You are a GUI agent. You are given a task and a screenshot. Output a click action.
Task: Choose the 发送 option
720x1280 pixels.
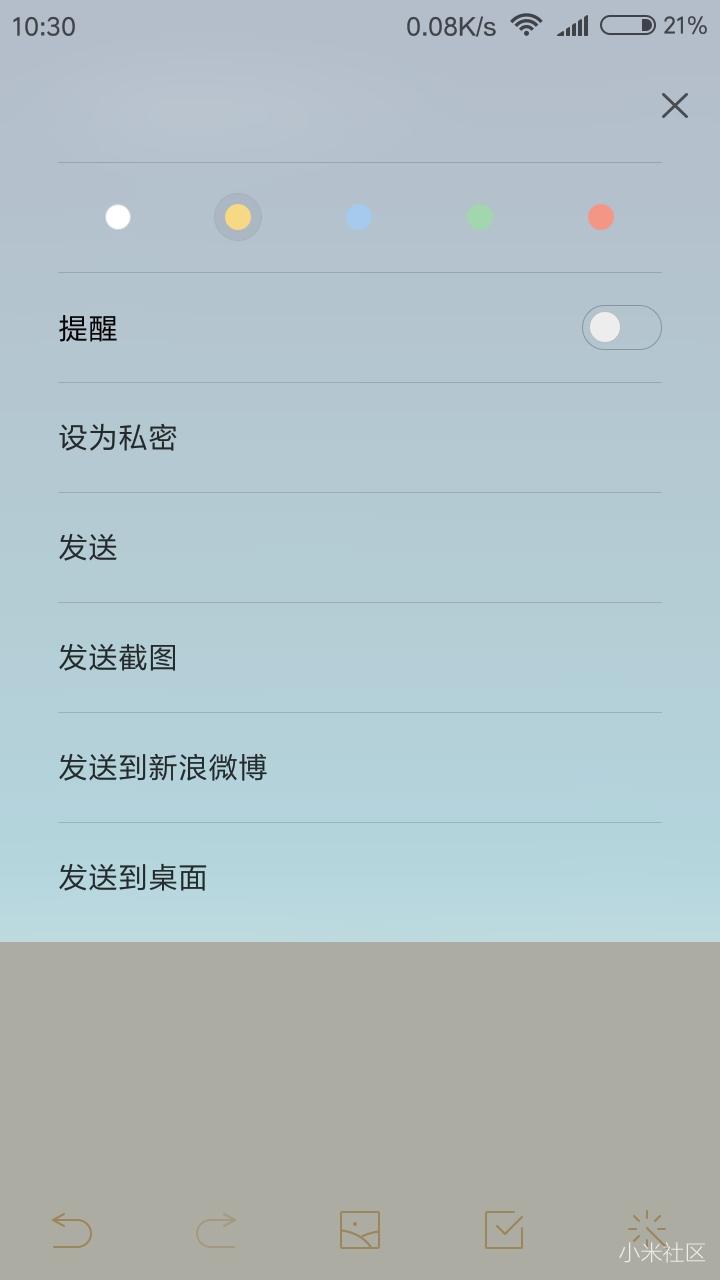point(89,548)
